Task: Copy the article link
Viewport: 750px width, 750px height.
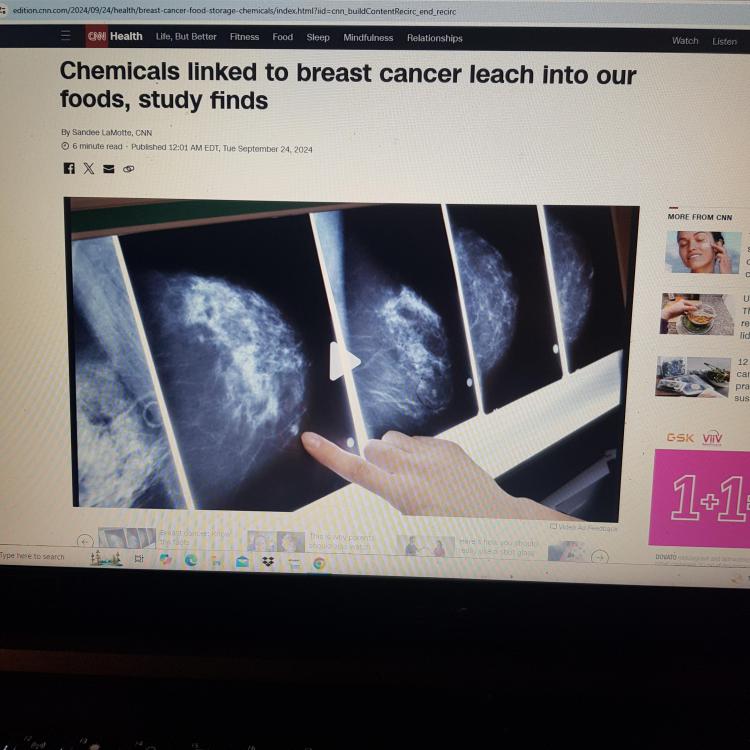Action: click(128, 169)
